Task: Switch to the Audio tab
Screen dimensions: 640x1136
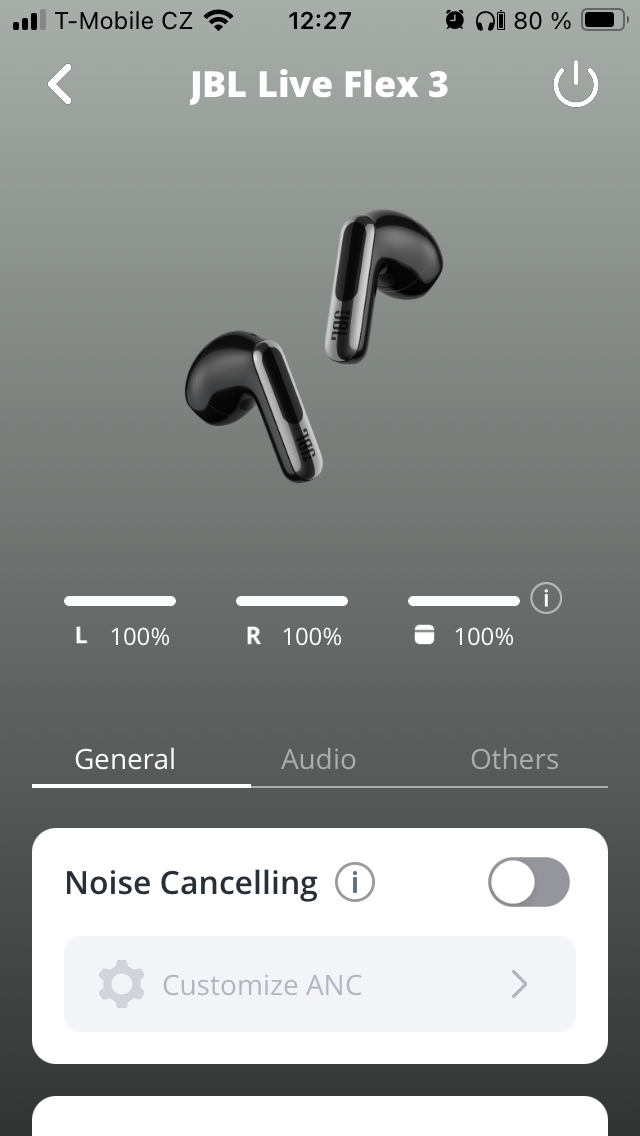Action: [x=319, y=759]
